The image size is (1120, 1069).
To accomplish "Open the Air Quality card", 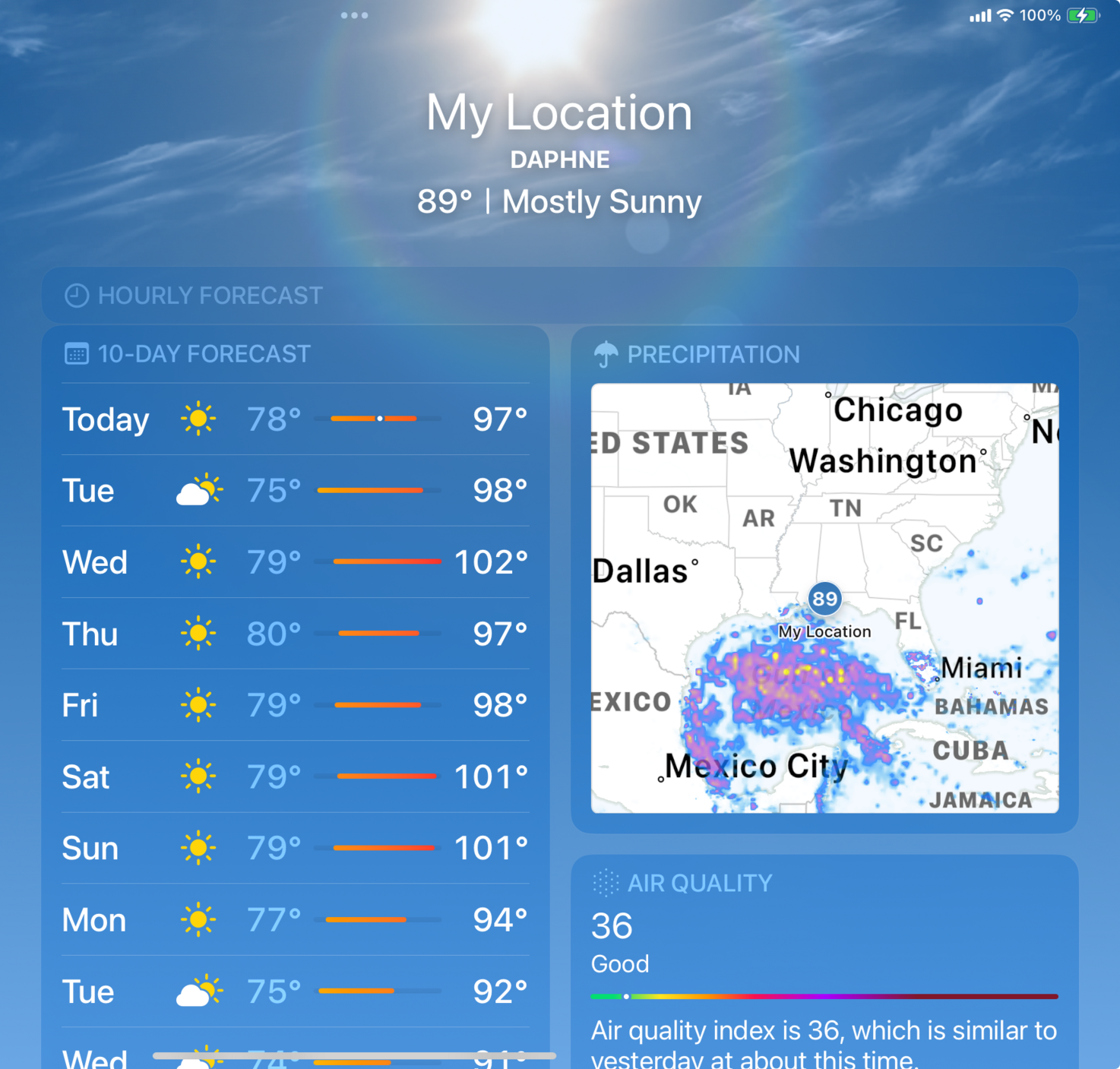I will click(824, 959).
